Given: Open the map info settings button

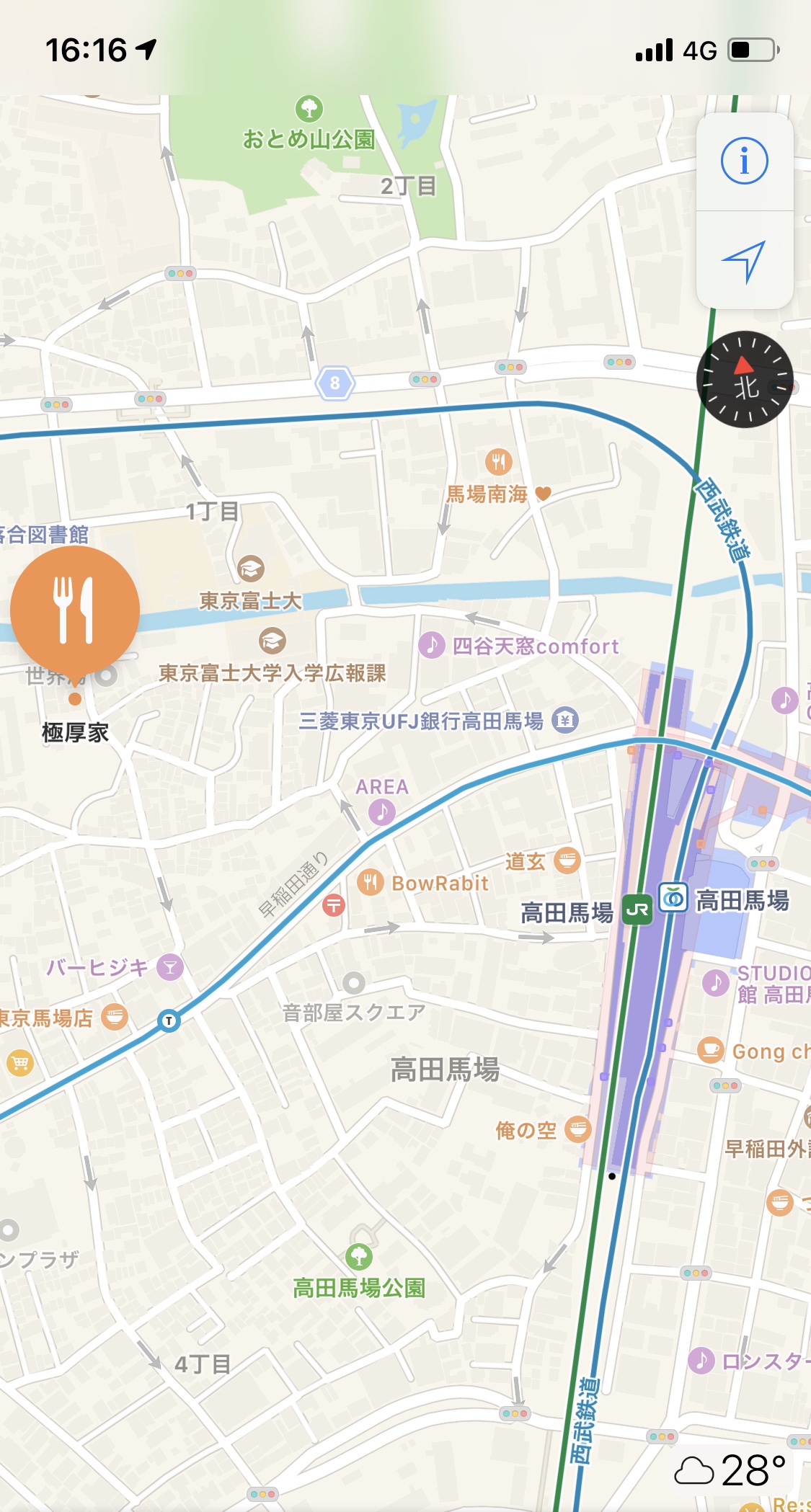Looking at the screenshot, I should tap(745, 161).
